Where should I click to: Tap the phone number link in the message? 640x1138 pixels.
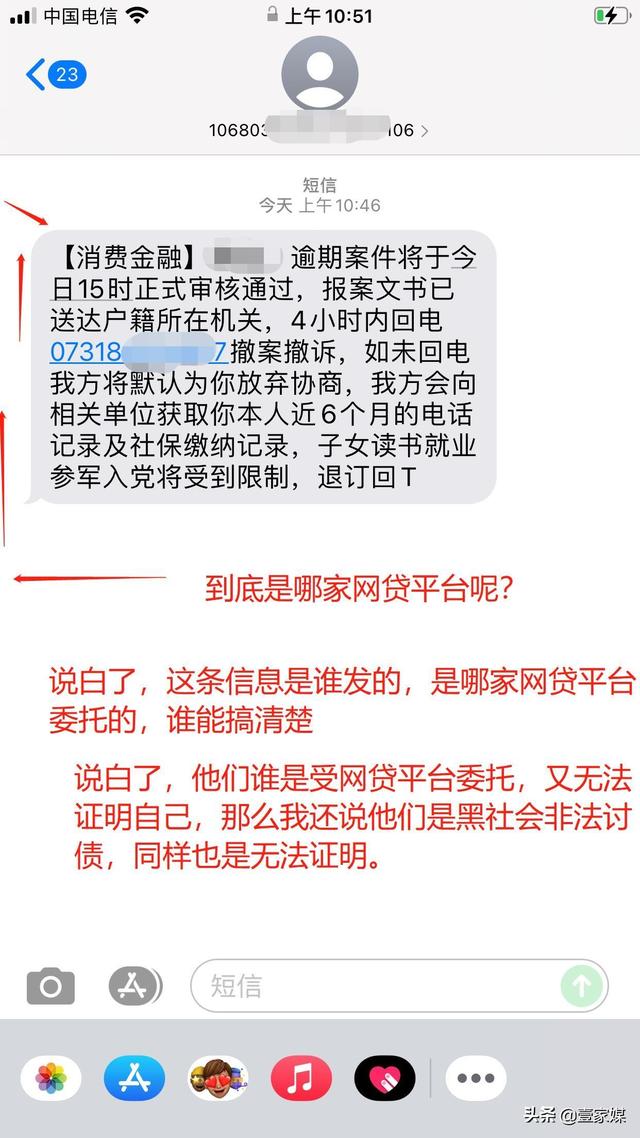(137, 352)
